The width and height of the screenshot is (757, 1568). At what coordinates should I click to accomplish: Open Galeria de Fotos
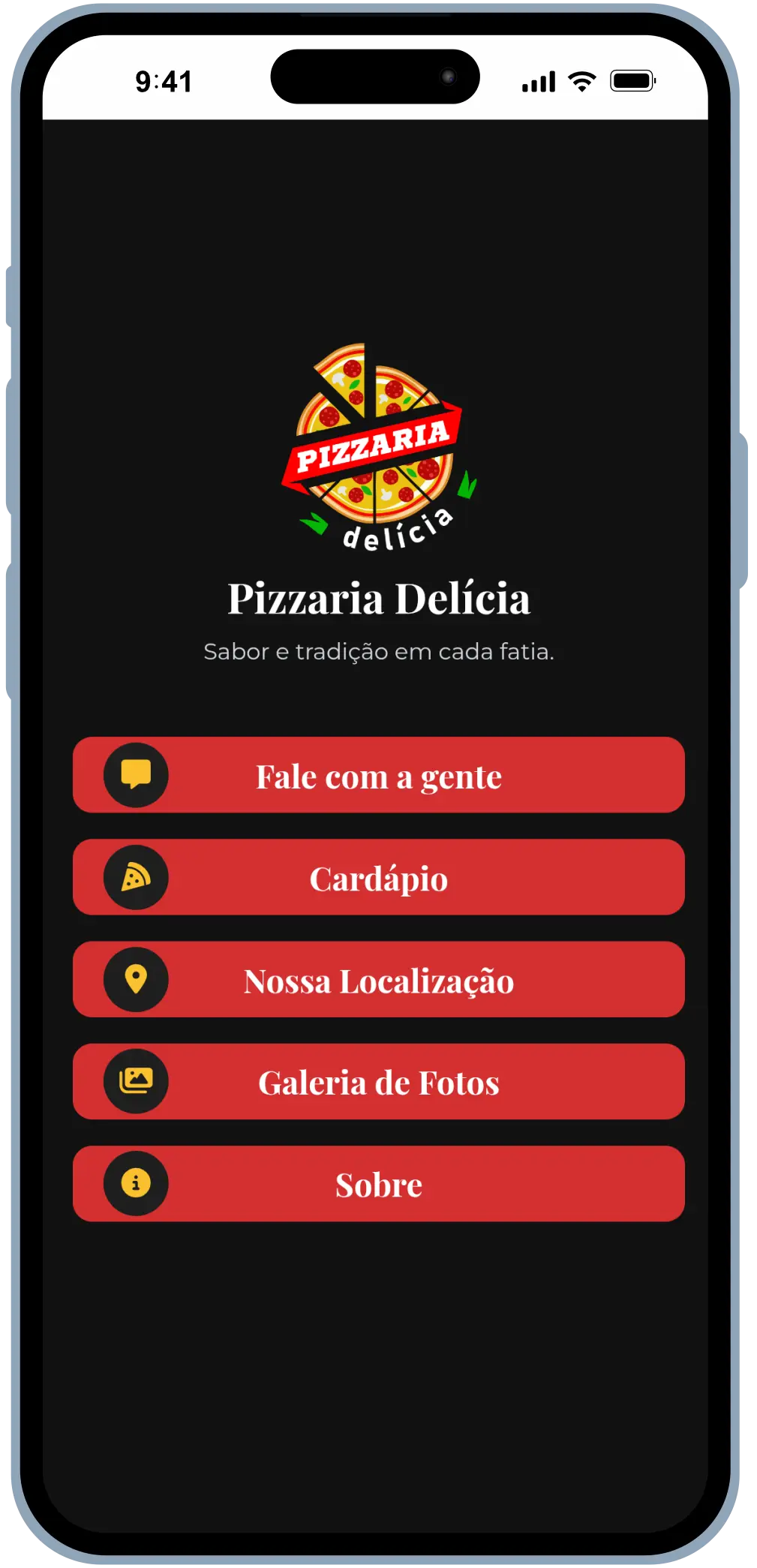pos(378,1082)
